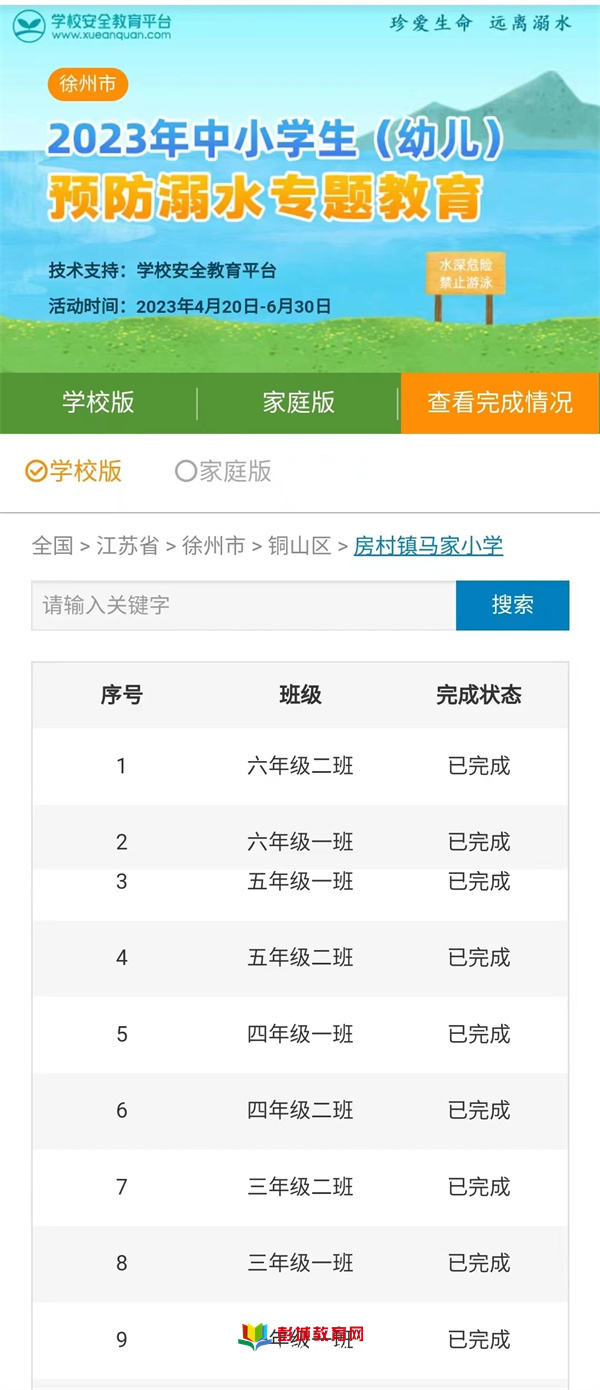This screenshot has width=600, height=1390.
Task: Tap the blue 搜索 button
Action: point(512,605)
